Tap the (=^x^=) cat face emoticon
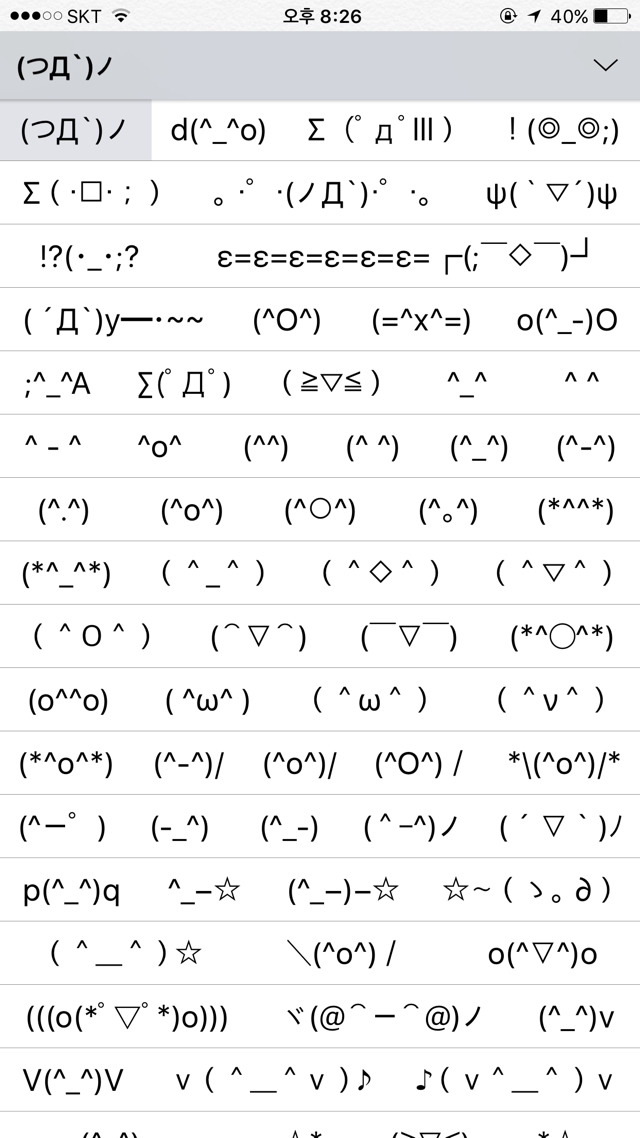 [420, 320]
